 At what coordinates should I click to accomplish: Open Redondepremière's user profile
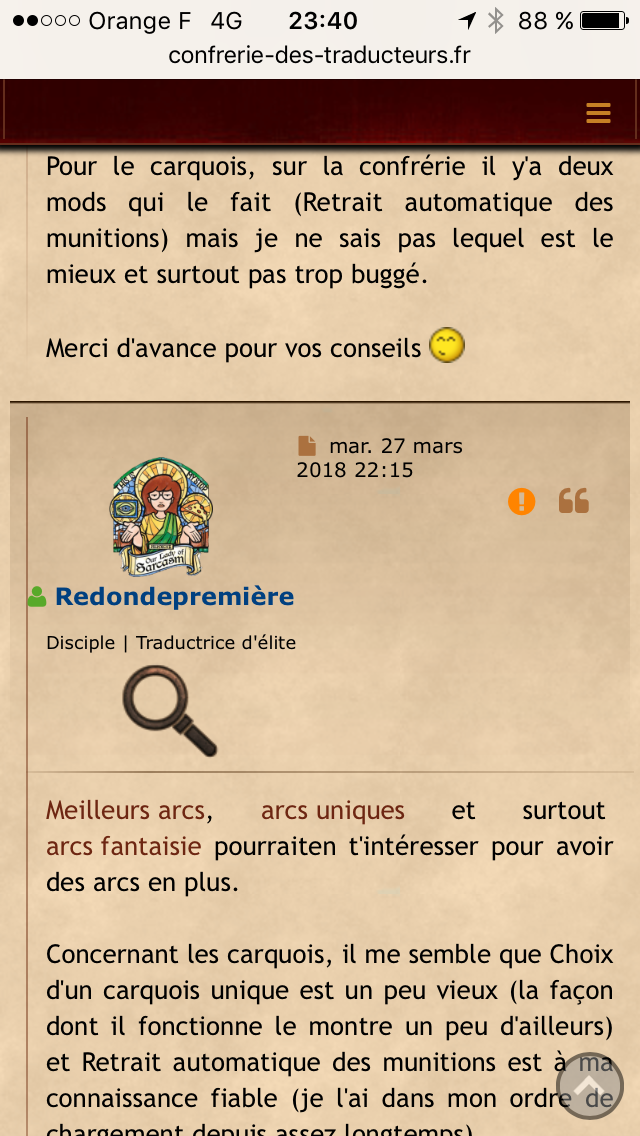click(x=174, y=597)
